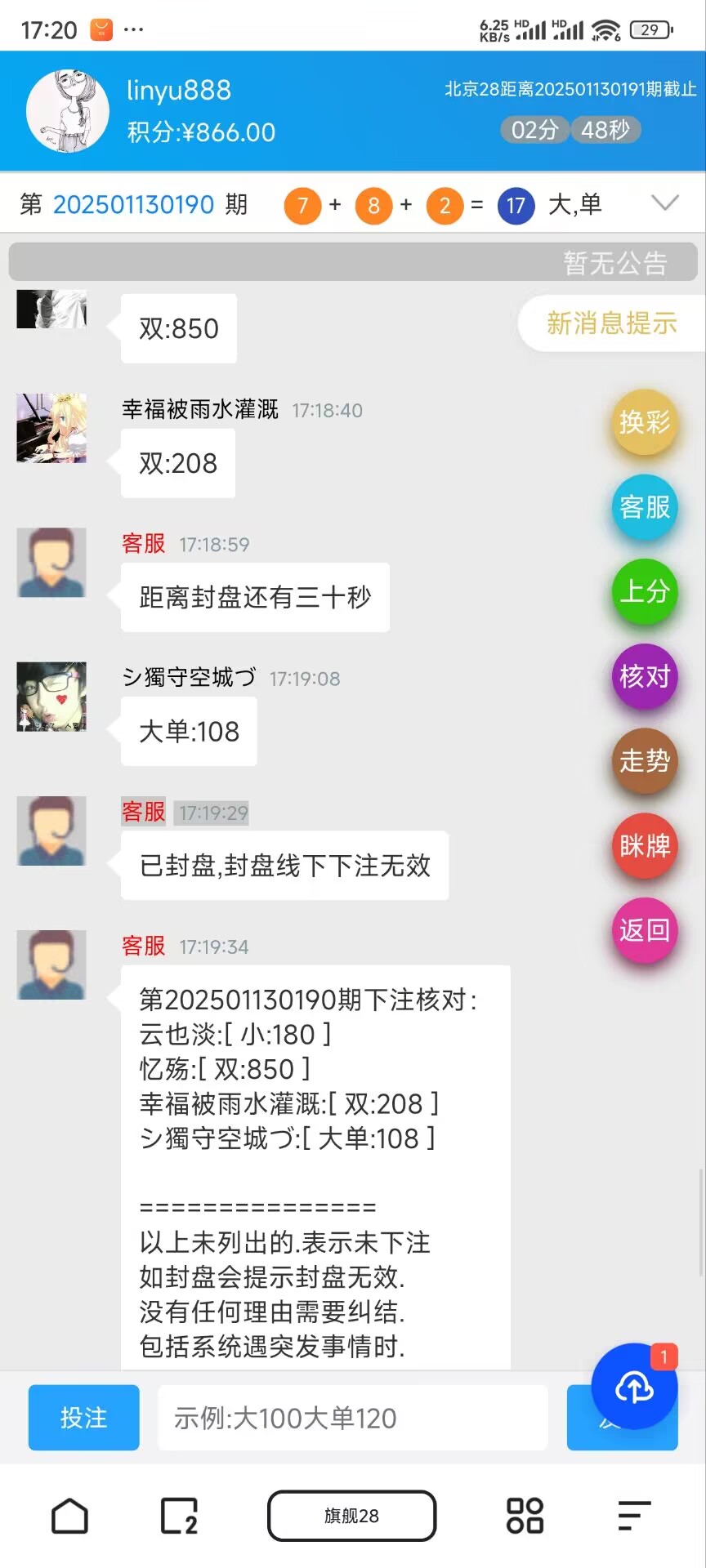Focus the bet input field 示例:大100大单120
706x1568 pixels.
[x=352, y=1418]
